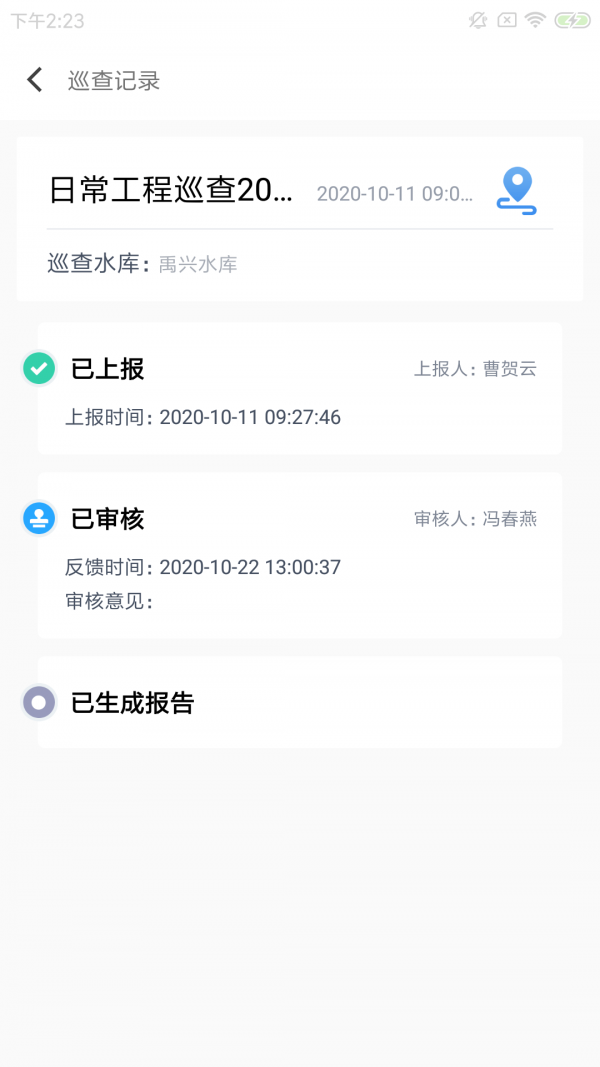Open the patrol route map icon
The width and height of the screenshot is (600, 1067).
516,190
